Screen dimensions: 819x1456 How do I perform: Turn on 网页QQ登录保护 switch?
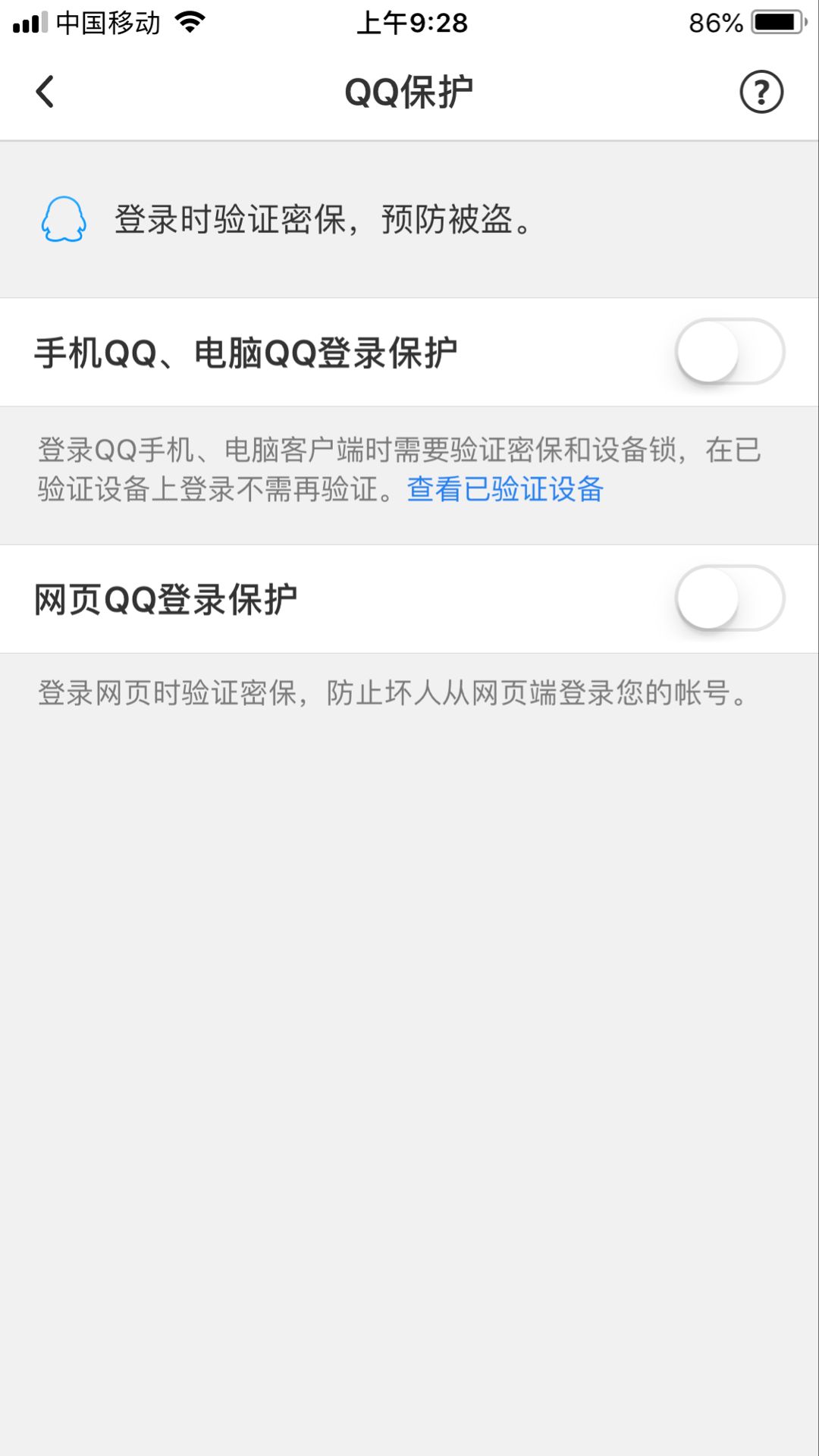click(730, 598)
